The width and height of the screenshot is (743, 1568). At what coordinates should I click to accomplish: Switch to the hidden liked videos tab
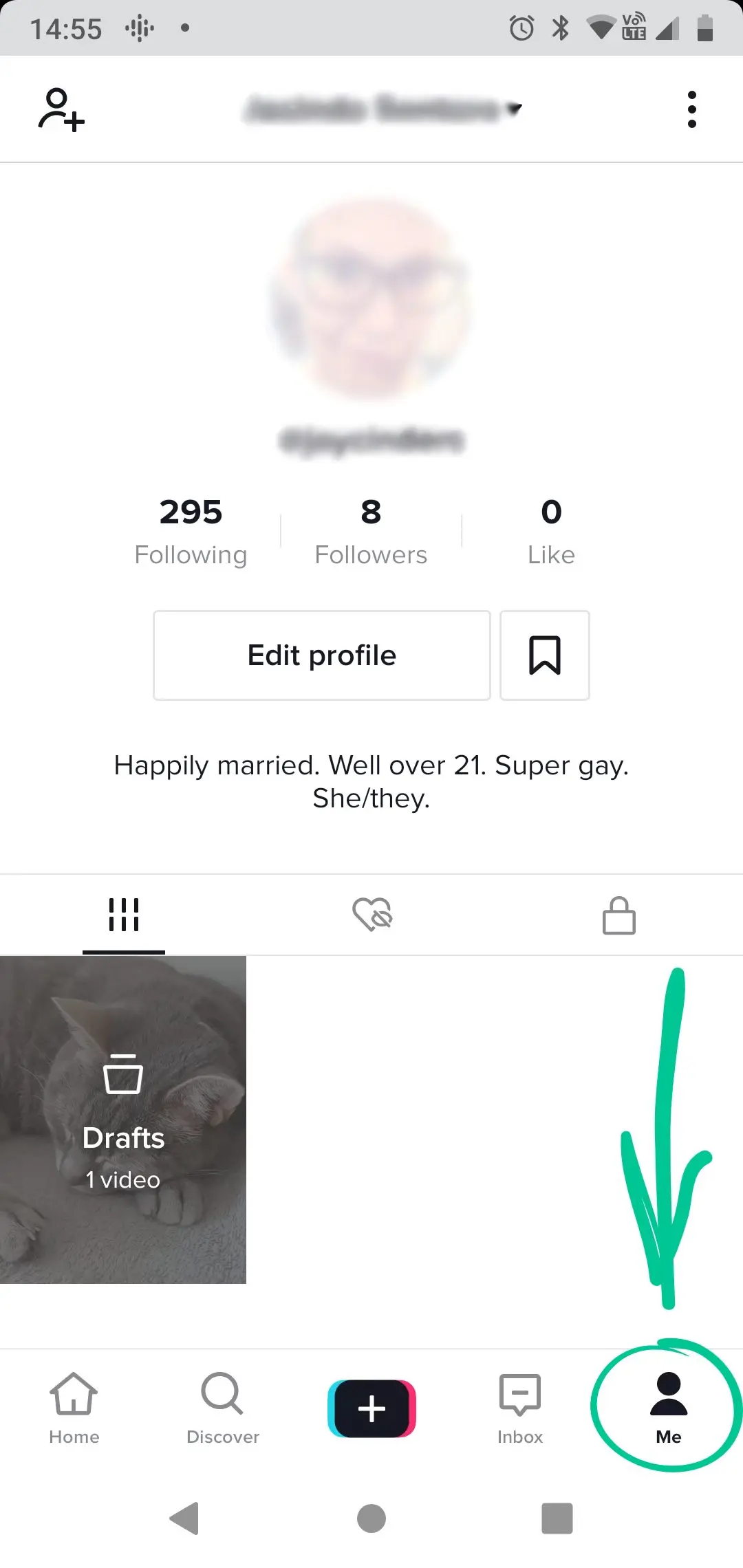371,915
